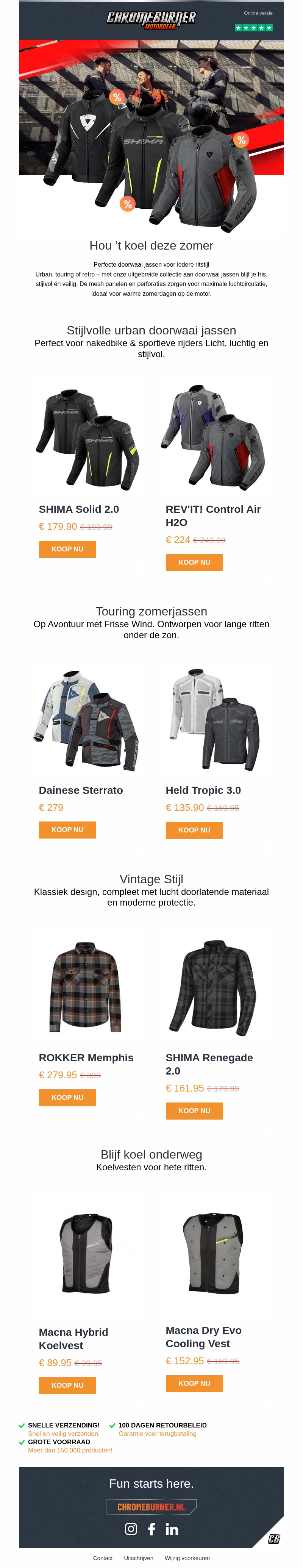Tap KOOP NU for ROKKER Memphis
The width and height of the screenshot is (303, 1568).
click(x=67, y=1098)
